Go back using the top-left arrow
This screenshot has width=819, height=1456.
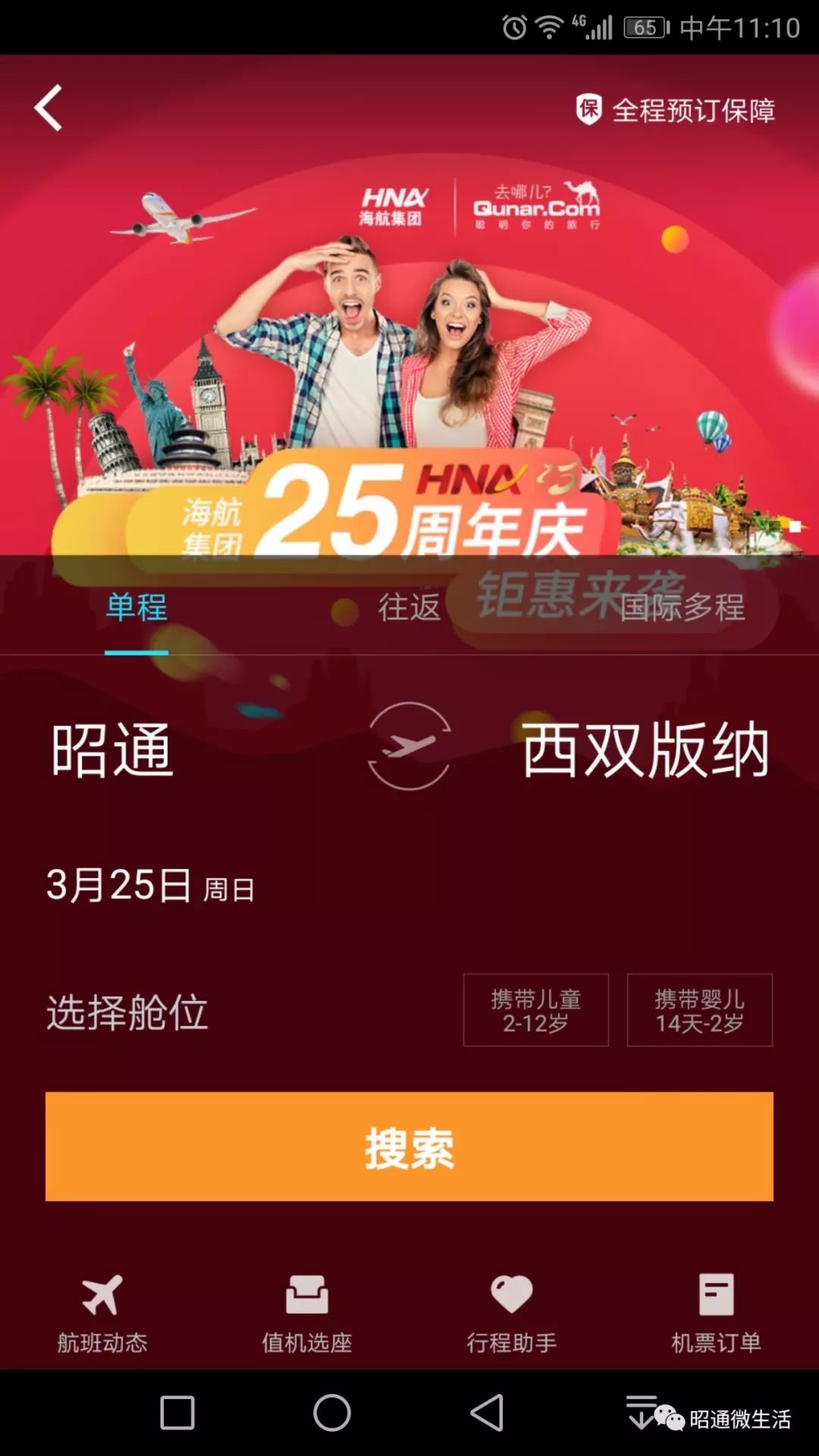click(49, 108)
